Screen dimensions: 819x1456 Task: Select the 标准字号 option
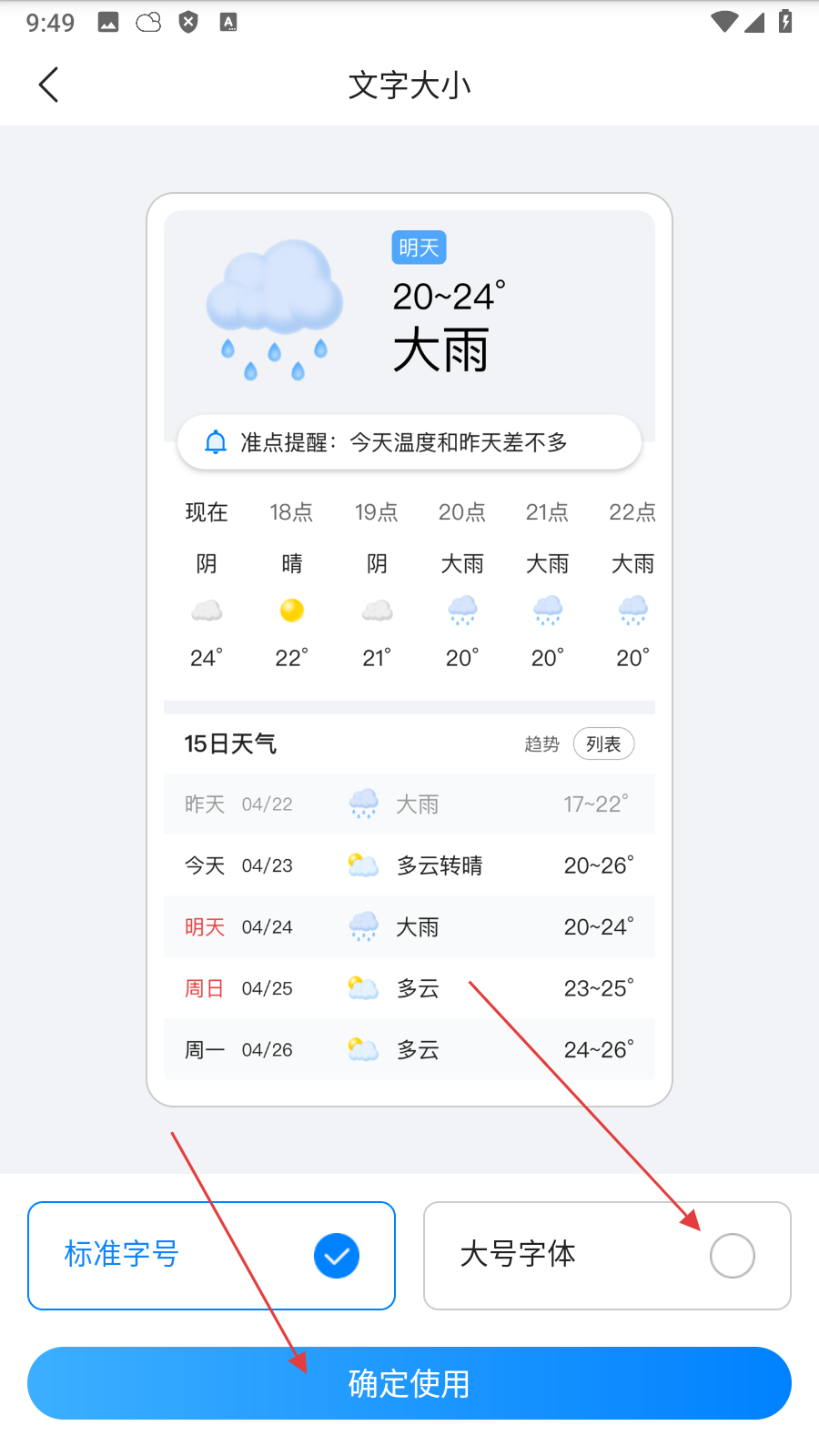(211, 1255)
